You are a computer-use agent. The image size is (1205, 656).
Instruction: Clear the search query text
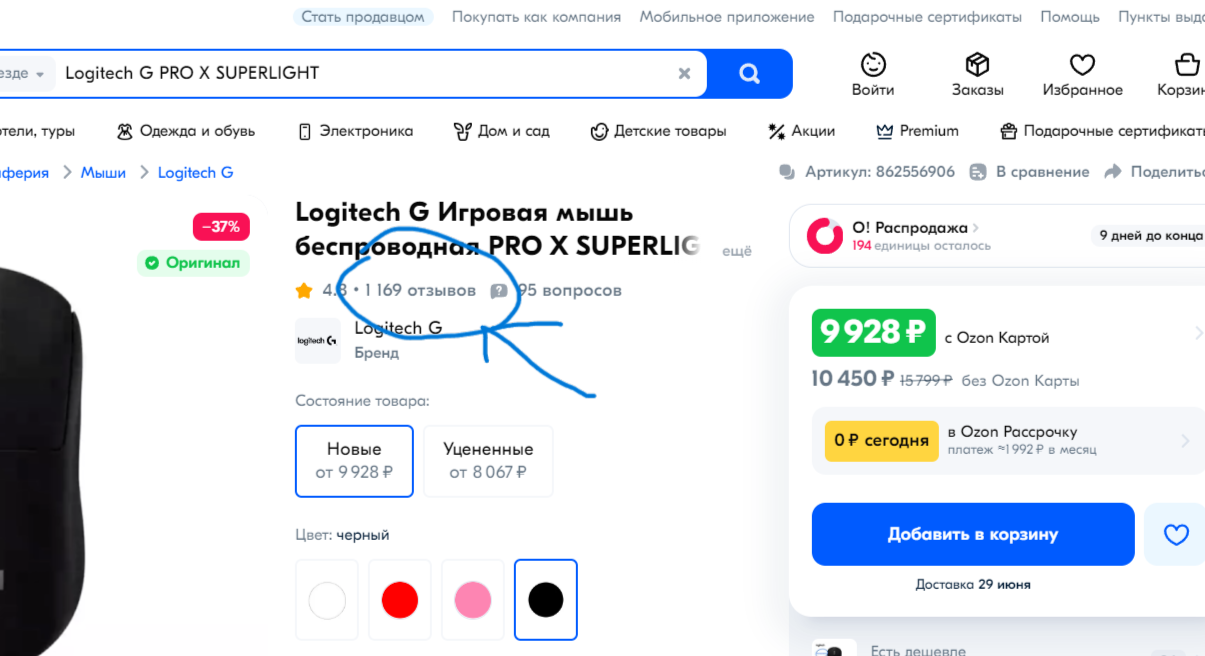coord(684,73)
